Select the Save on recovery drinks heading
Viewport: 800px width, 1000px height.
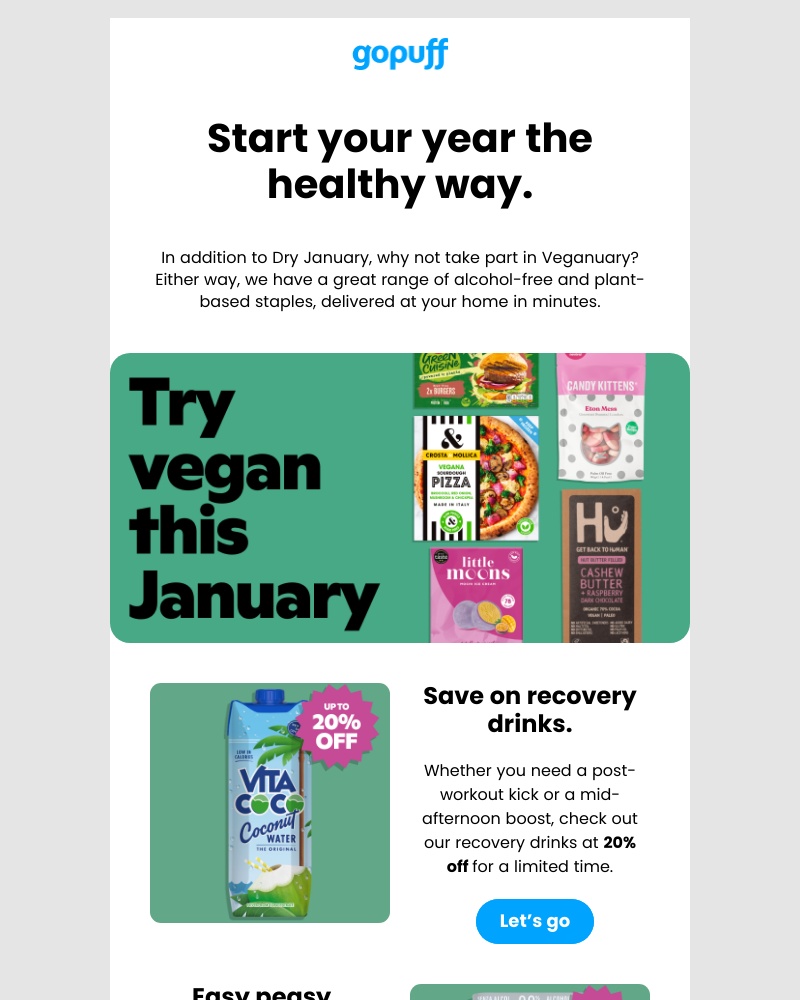[x=530, y=709]
